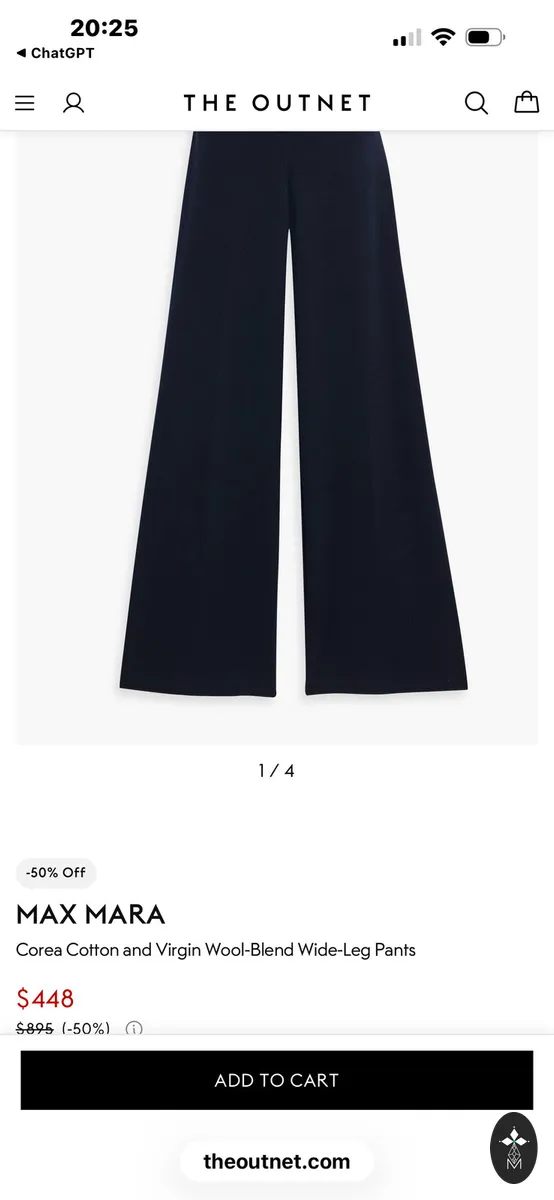The width and height of the screenshot is (554, 1200).
Task: Open the wide-leg pants product image
Action: click(277, 437)
